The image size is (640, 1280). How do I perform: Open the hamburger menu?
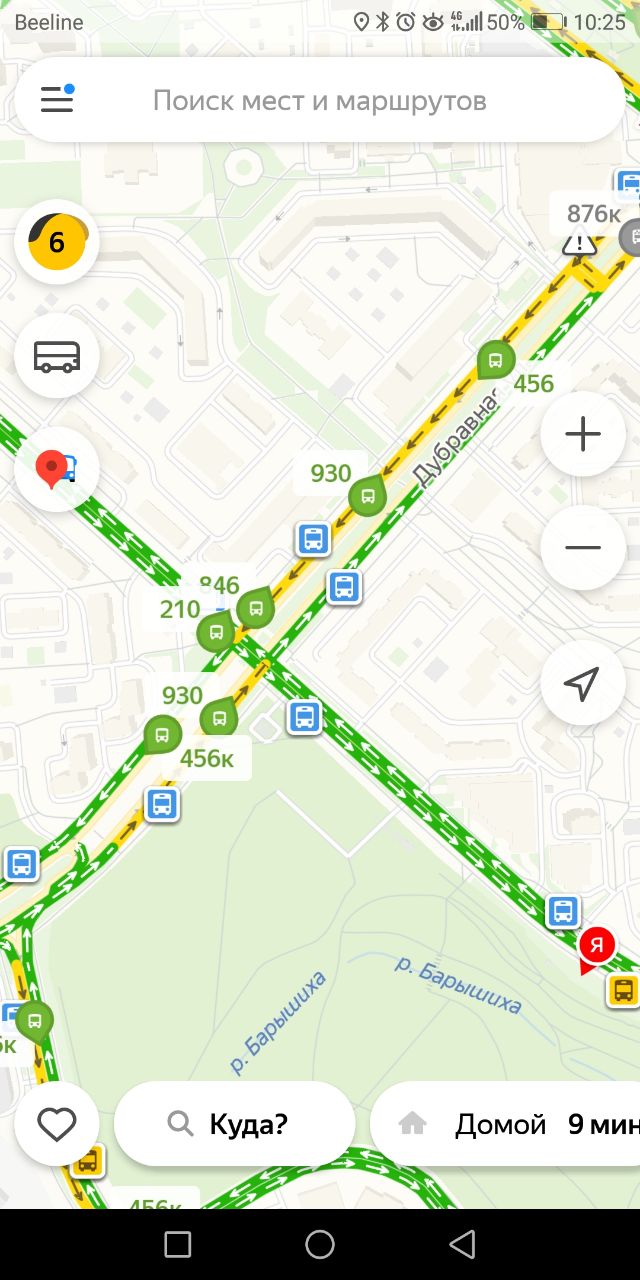(57, 99)
